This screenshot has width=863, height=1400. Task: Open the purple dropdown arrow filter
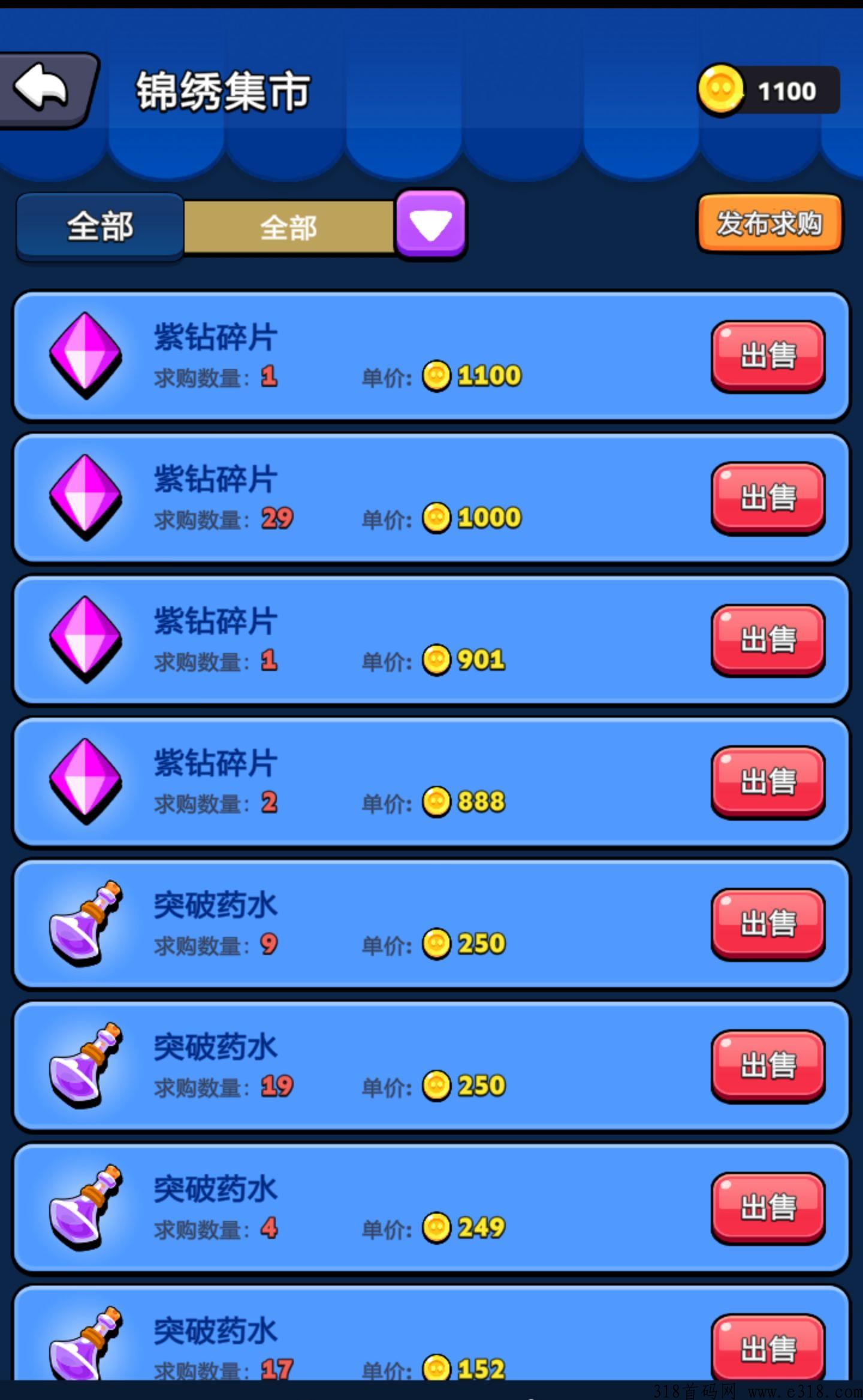431,225
